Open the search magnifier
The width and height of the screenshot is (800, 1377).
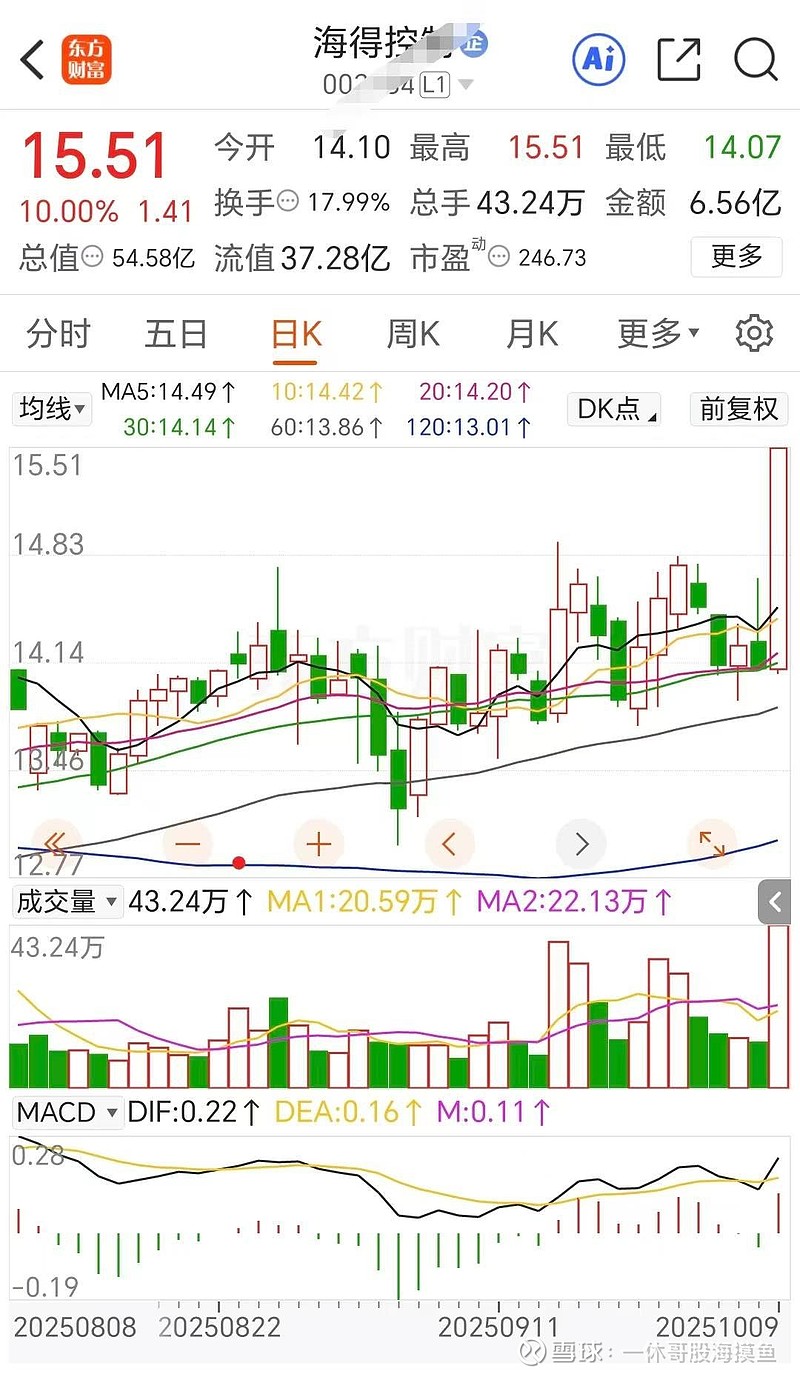pyautogui.click(x=755, y=59)
